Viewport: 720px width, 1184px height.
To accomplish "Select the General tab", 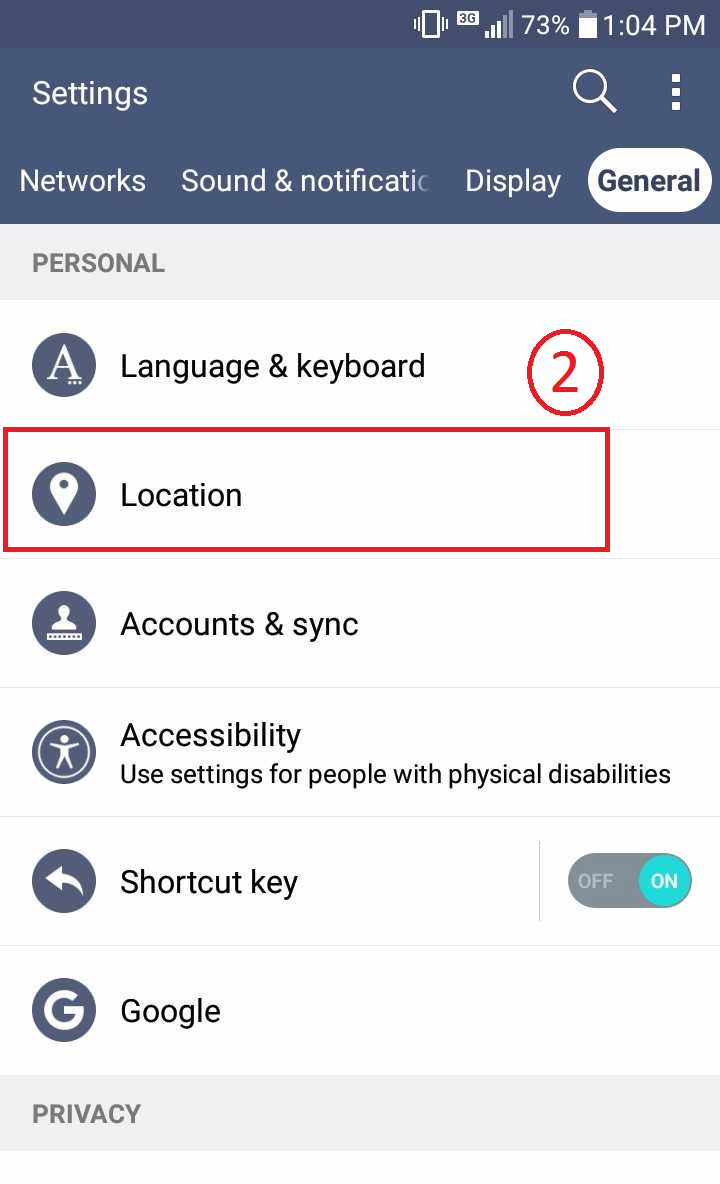I will pos(649,180).
